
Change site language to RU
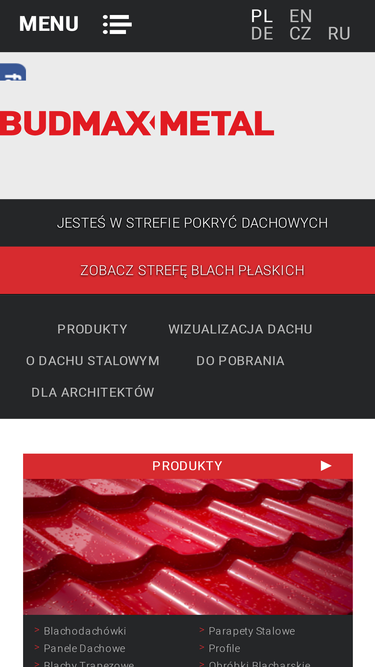point(339,34)
